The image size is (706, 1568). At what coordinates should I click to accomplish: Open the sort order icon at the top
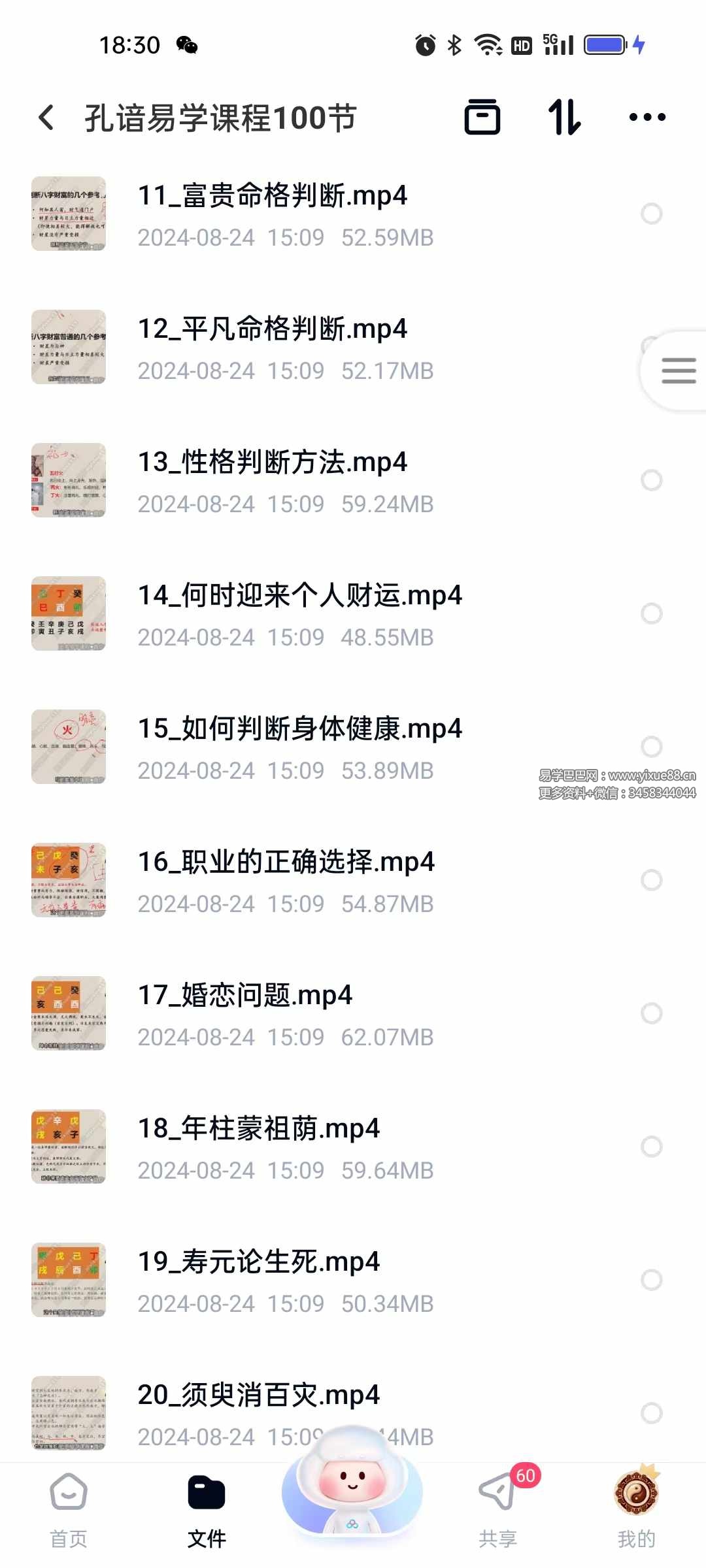[565, 118]
